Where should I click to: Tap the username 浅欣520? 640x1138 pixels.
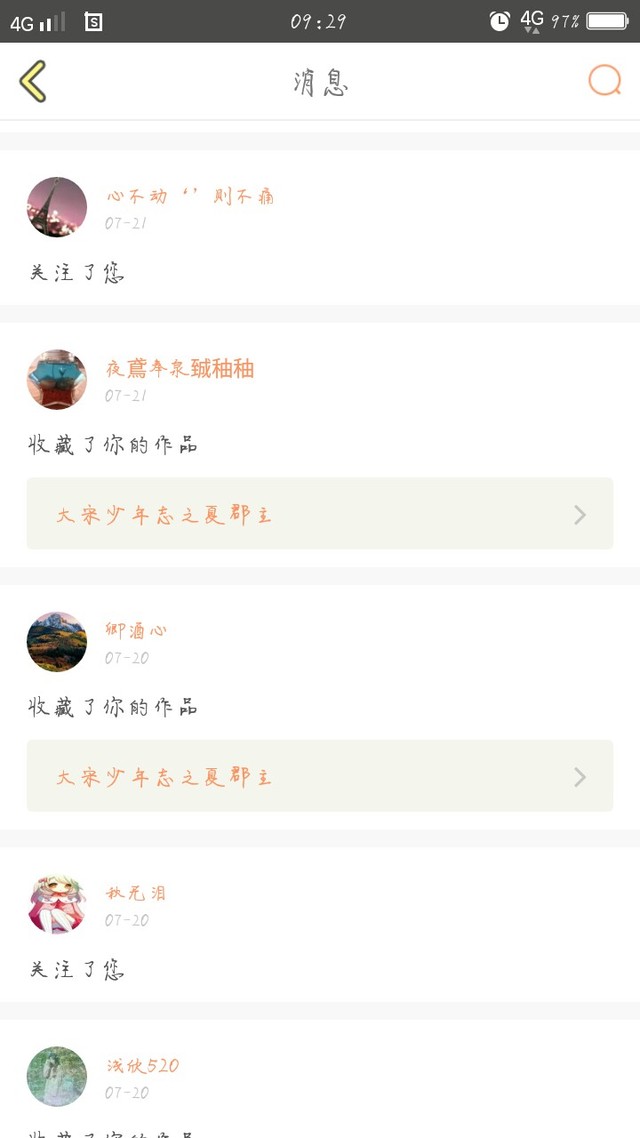143,1066
